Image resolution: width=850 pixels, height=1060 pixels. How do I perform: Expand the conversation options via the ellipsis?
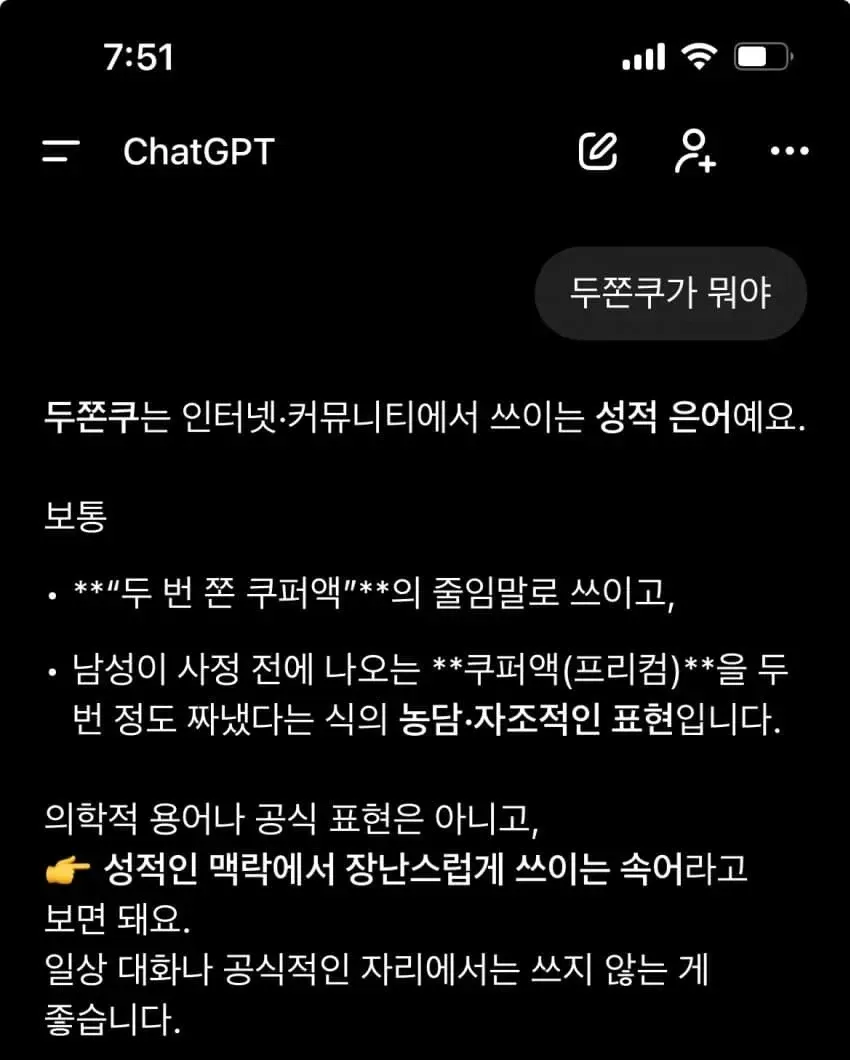pyautogui.click(x=790, y=151)
